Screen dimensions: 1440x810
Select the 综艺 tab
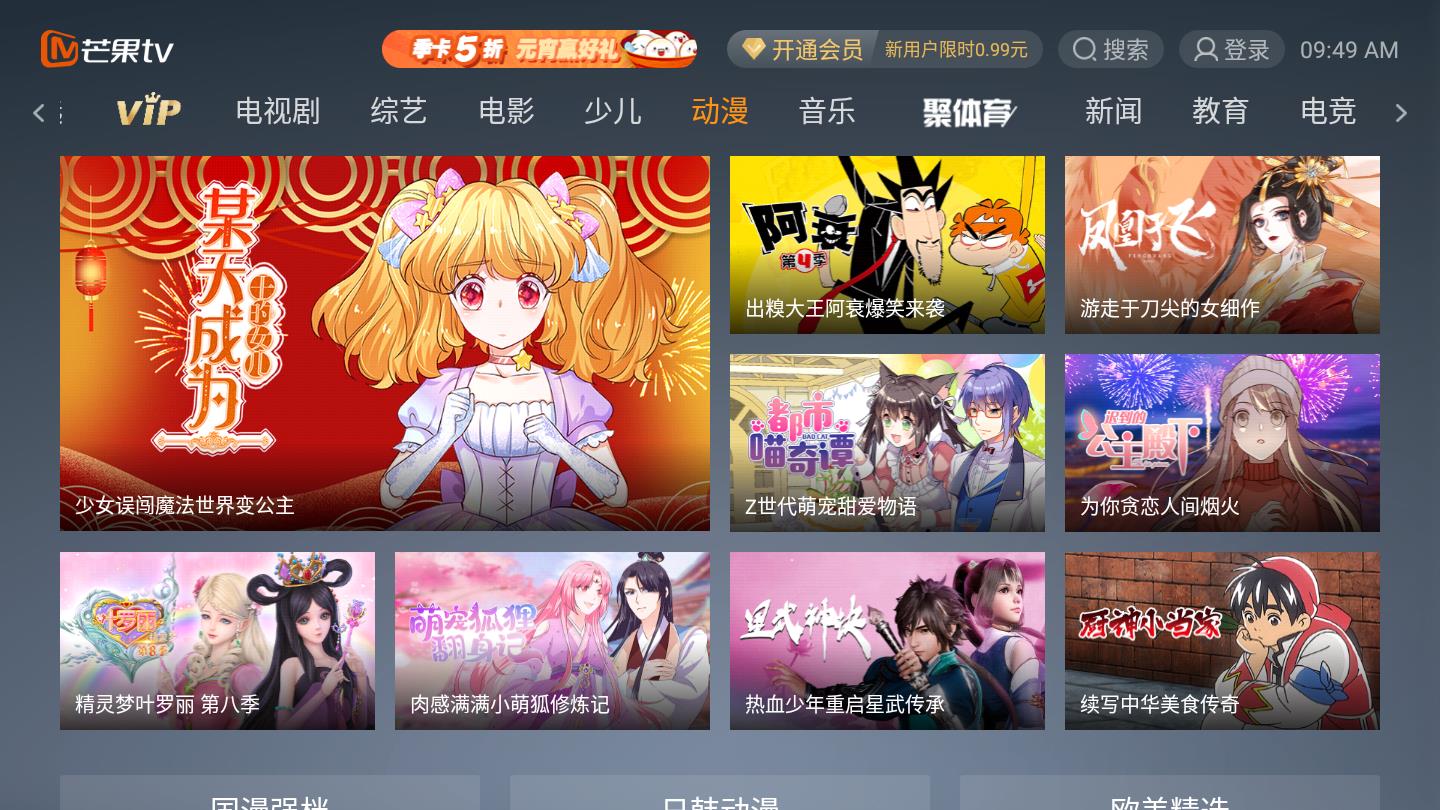pyautogui.click(x=398, y=111)
